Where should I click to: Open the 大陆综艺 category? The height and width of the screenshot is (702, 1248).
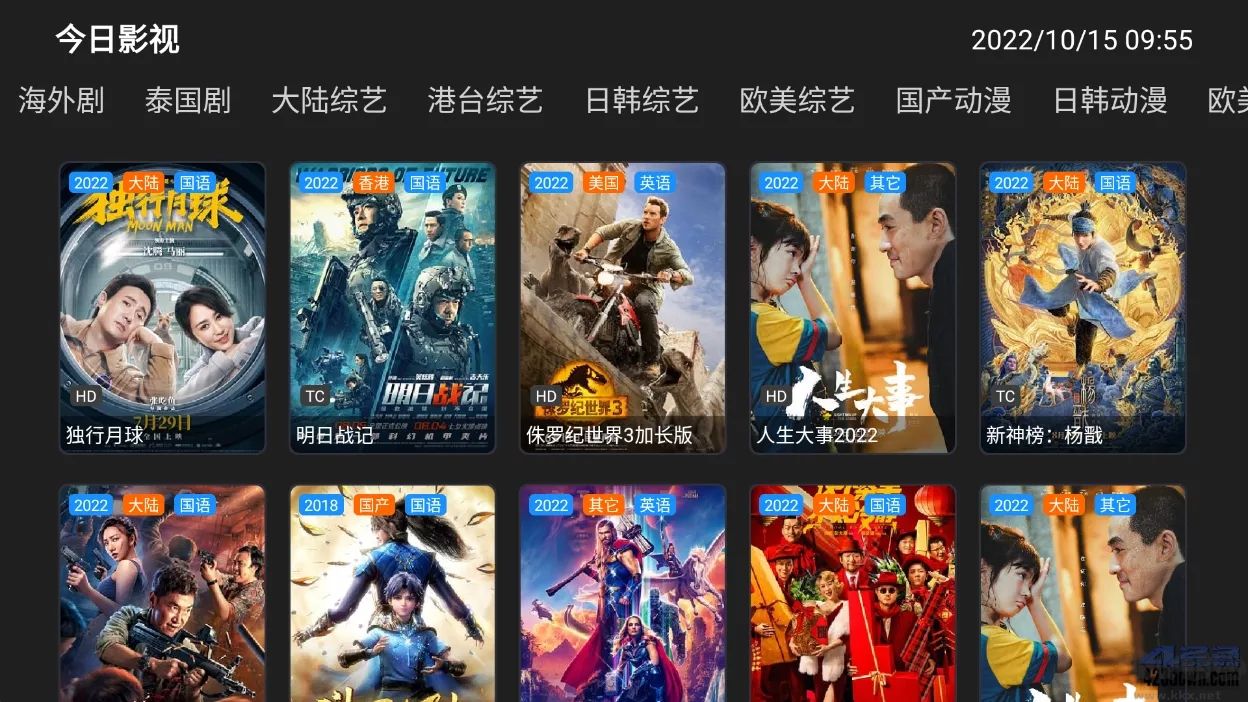(329, 100)
